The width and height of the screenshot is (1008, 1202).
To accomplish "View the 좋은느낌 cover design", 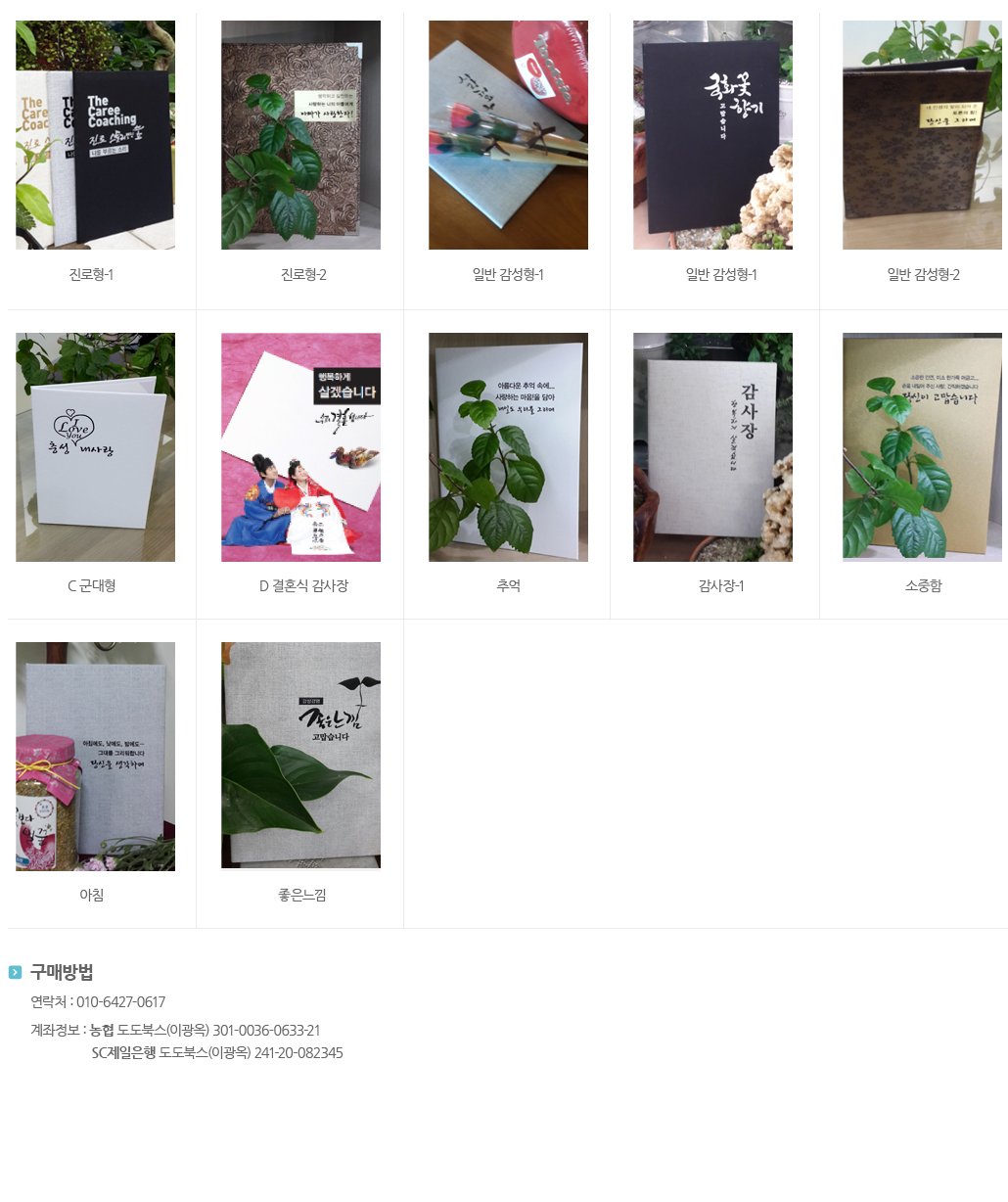I will coord(300,755).
